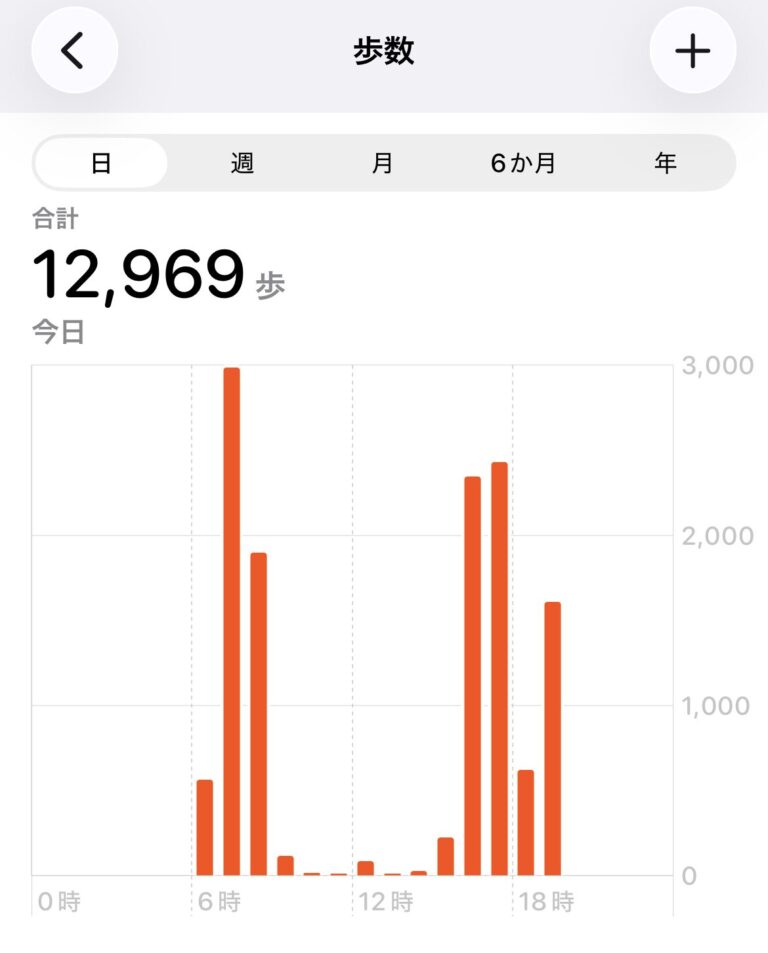Switch to the 週 (week) view
768x953 pixels.
coord(242,164)
